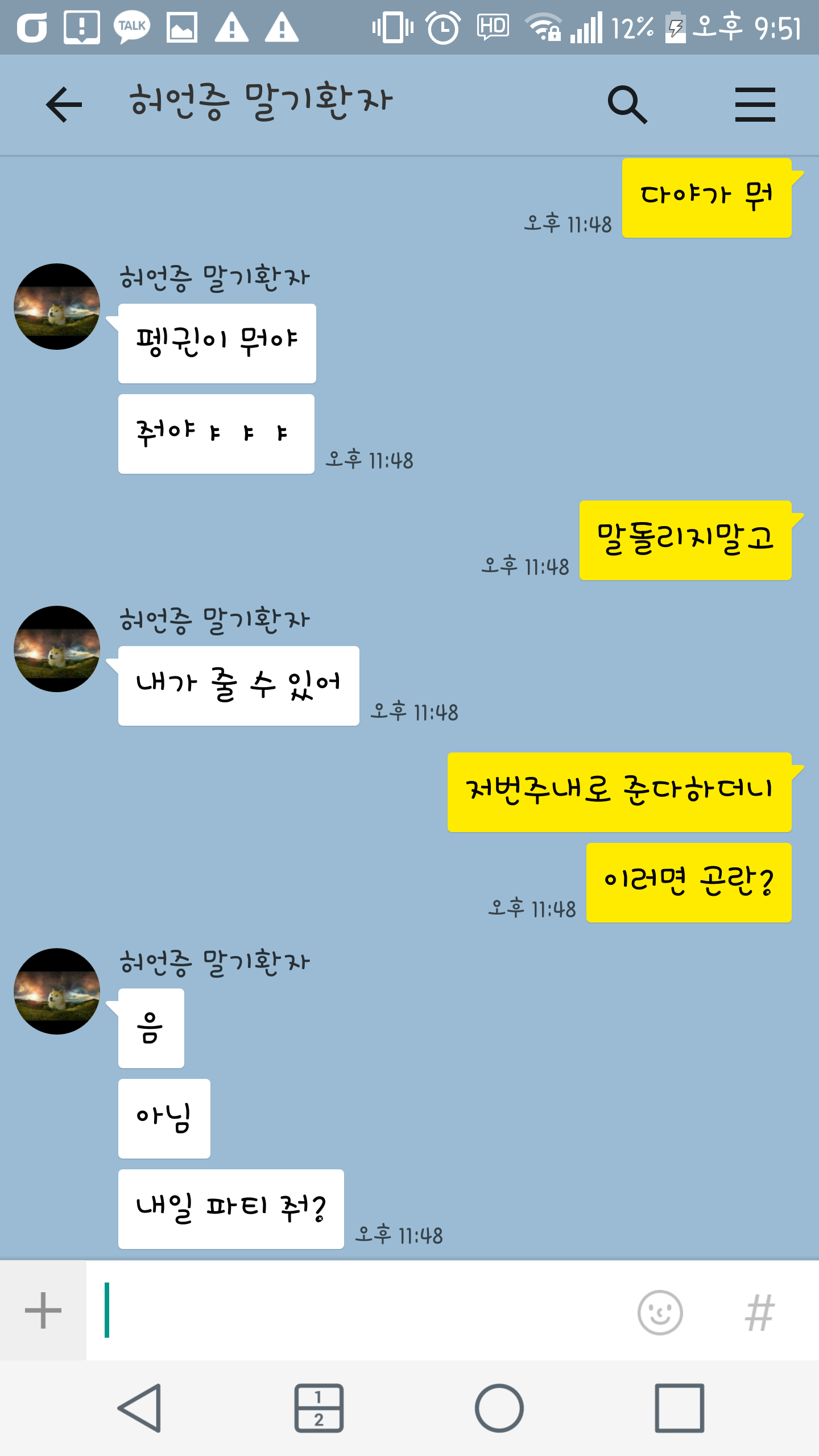Open the emoticon picker
This screenshot has height=1456, width=819.
660,1312
